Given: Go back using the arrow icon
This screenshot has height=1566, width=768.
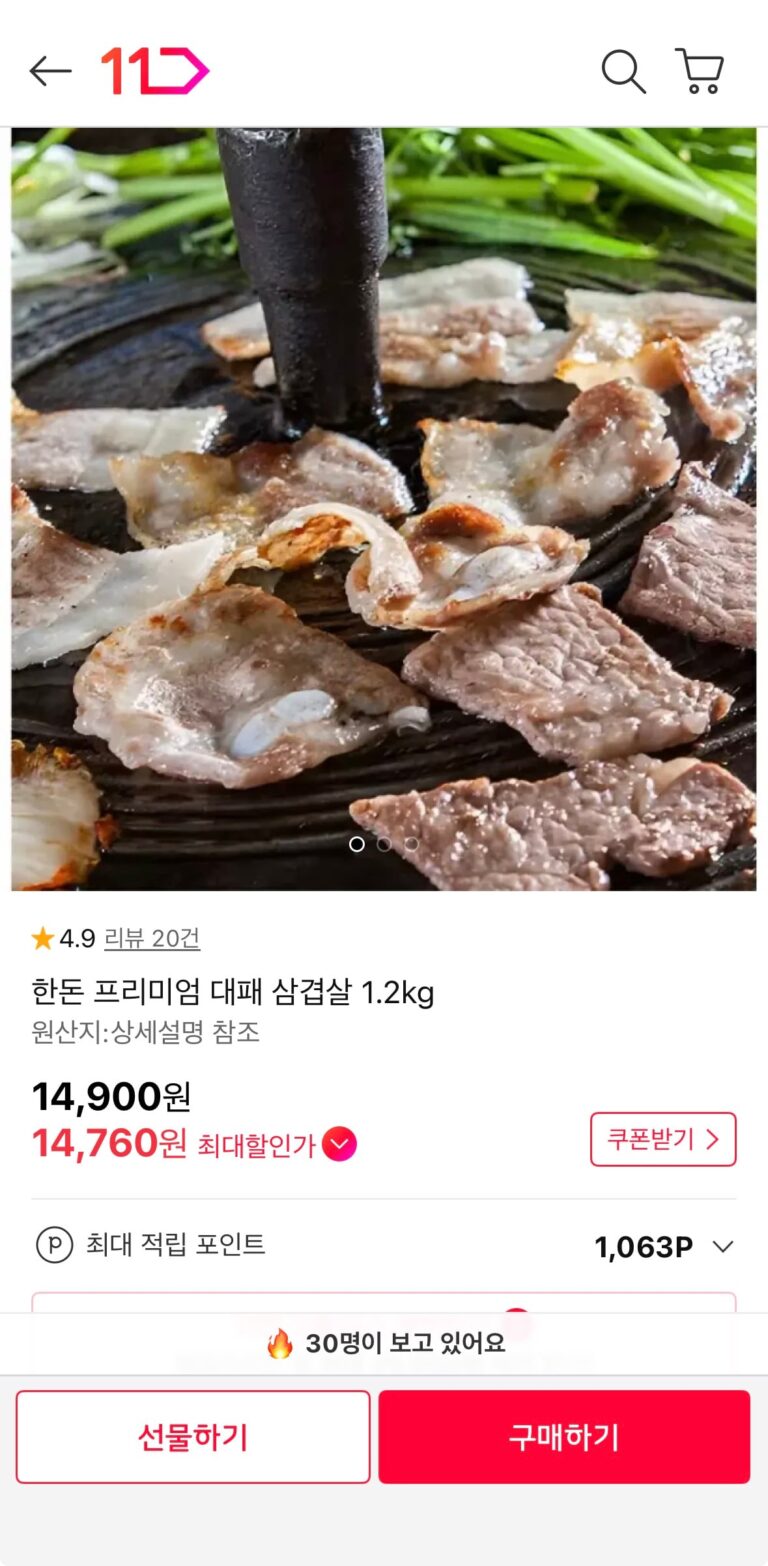Looking at the screenshot, I should (50, 71).
